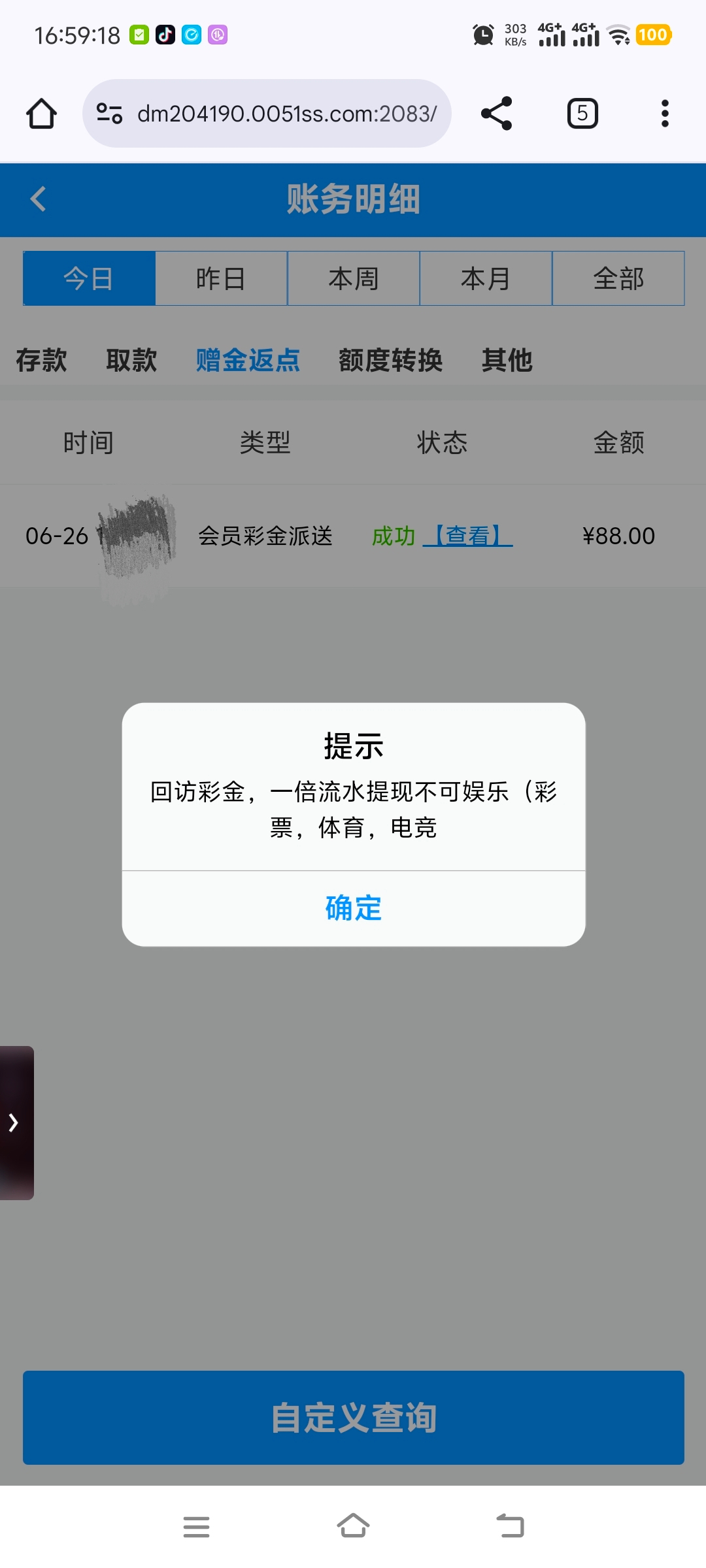Open 自定义查询 custom query
706x1568 pixels.
[x=353, y=1418]
